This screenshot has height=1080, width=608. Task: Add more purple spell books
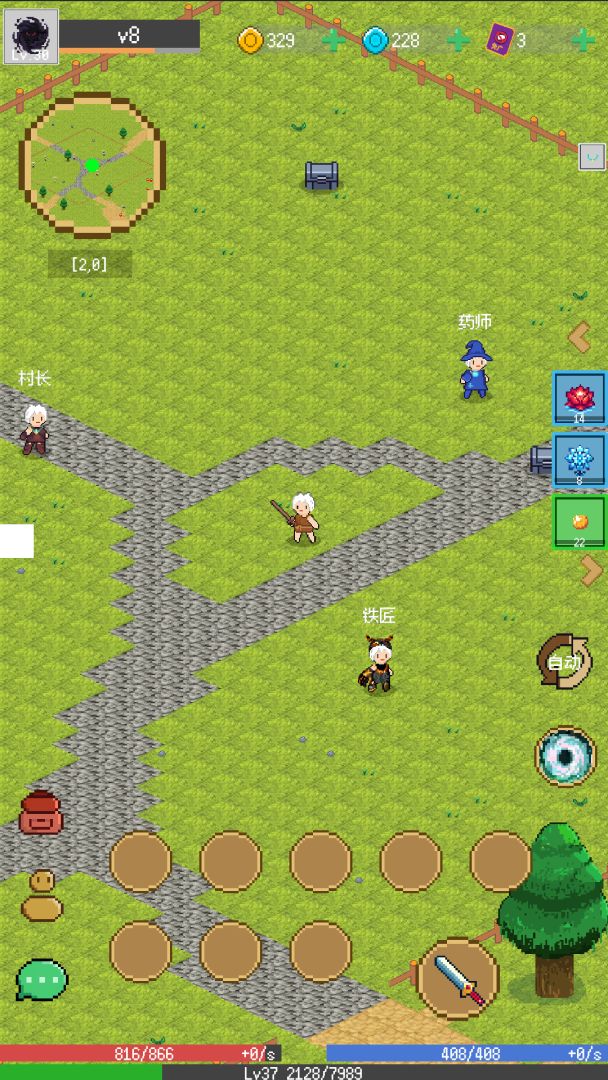click(583, 40)
